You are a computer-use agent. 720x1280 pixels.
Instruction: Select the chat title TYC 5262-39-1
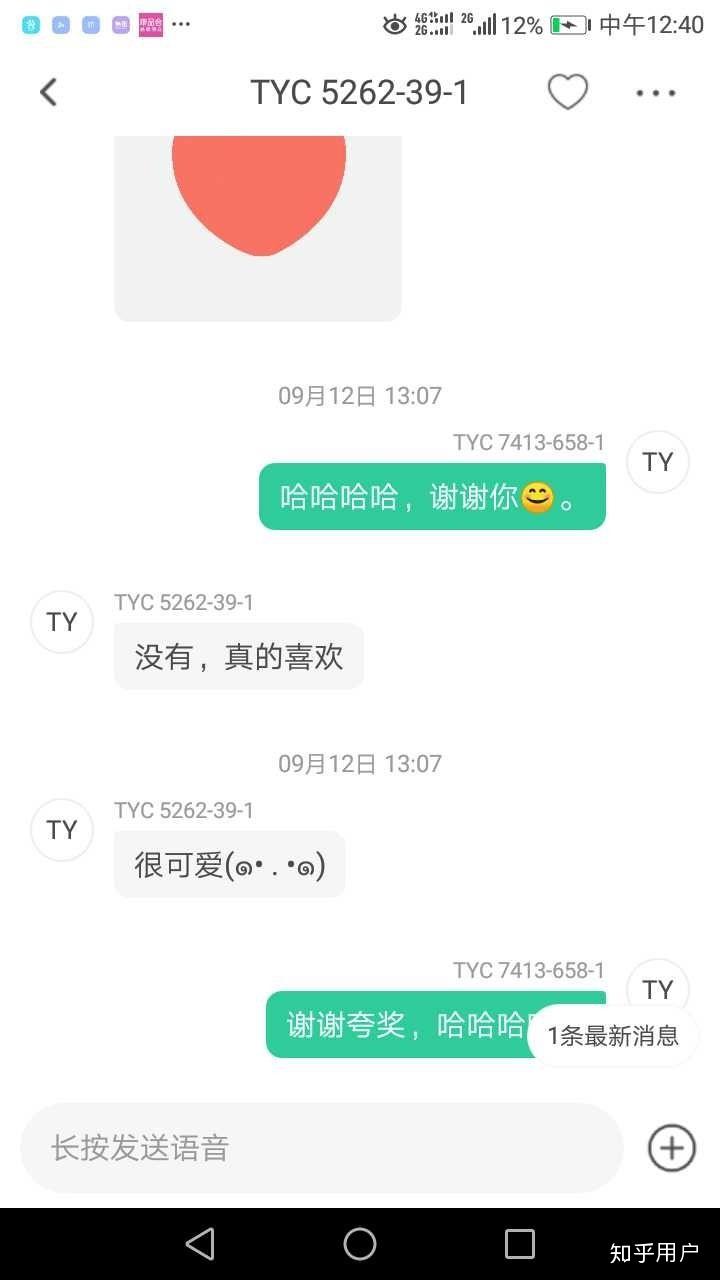(x=360, y=91)
